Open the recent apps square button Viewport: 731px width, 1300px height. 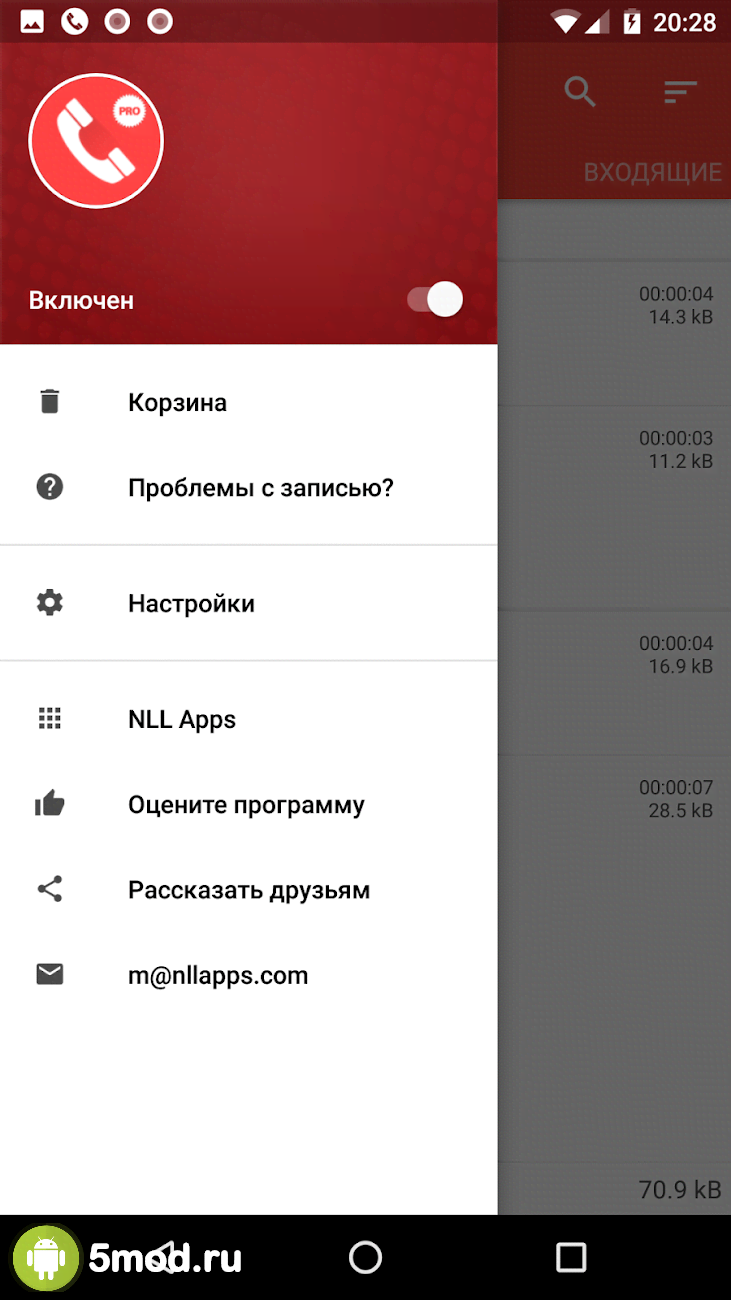(570, 1257)
